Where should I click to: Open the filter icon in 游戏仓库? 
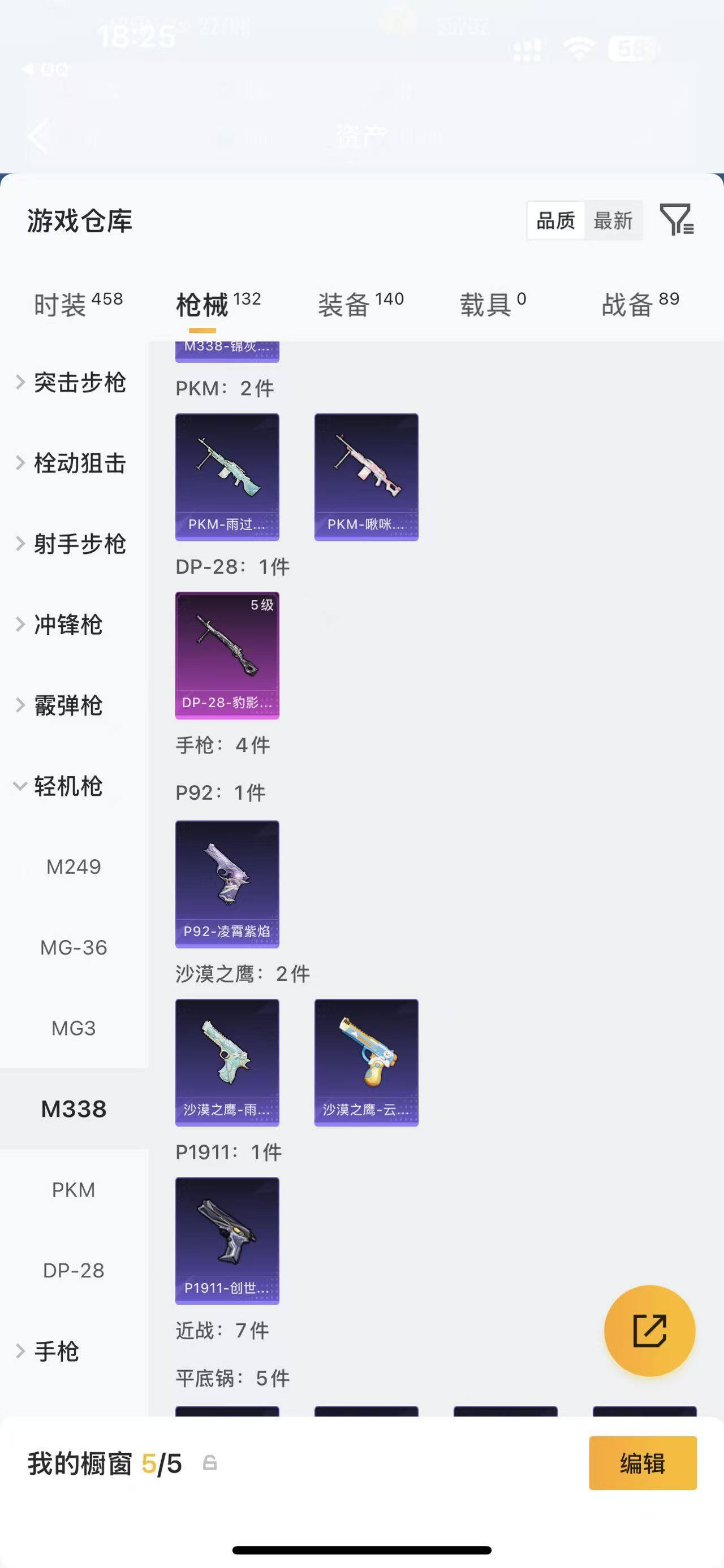[x=676, y=220]
